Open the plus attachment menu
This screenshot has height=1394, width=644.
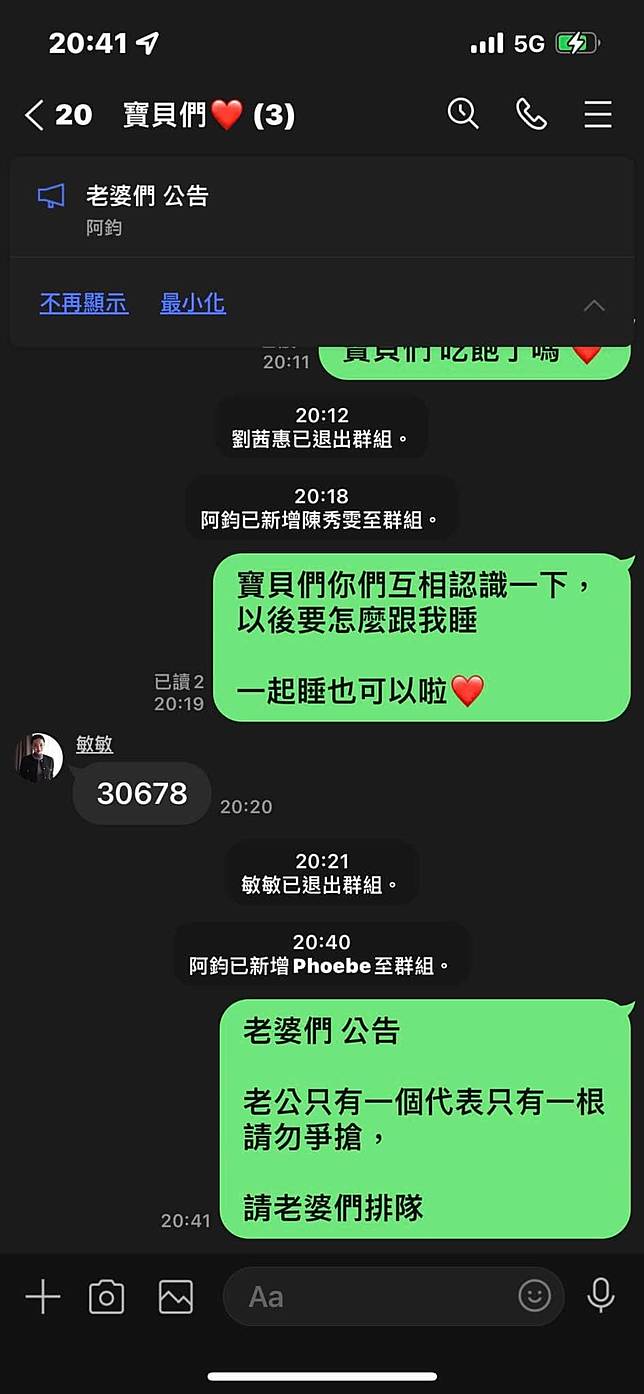point(43,1297)
